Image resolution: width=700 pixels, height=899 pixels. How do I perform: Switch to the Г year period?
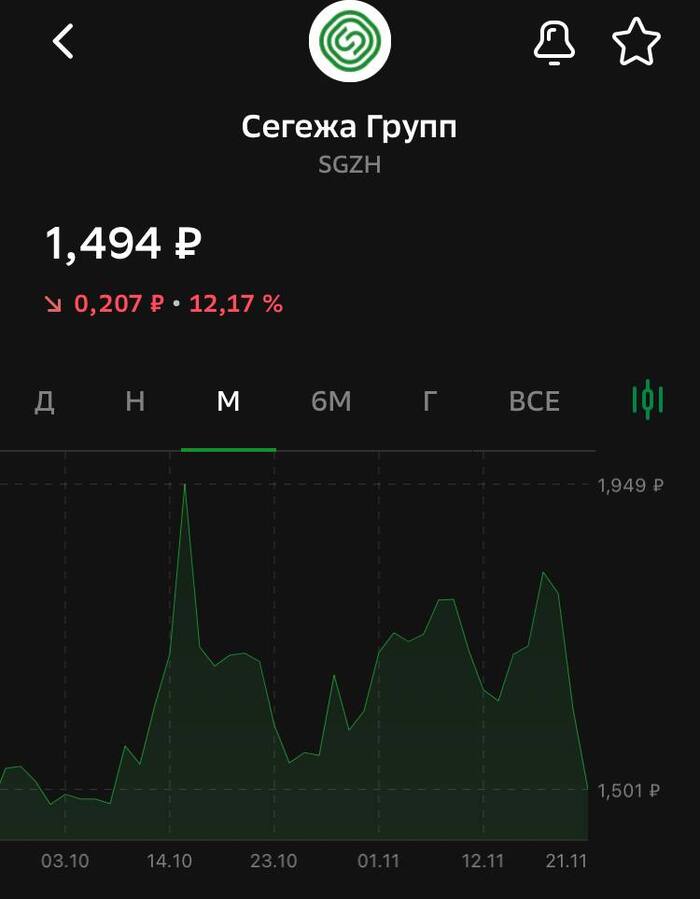(430, 402)
